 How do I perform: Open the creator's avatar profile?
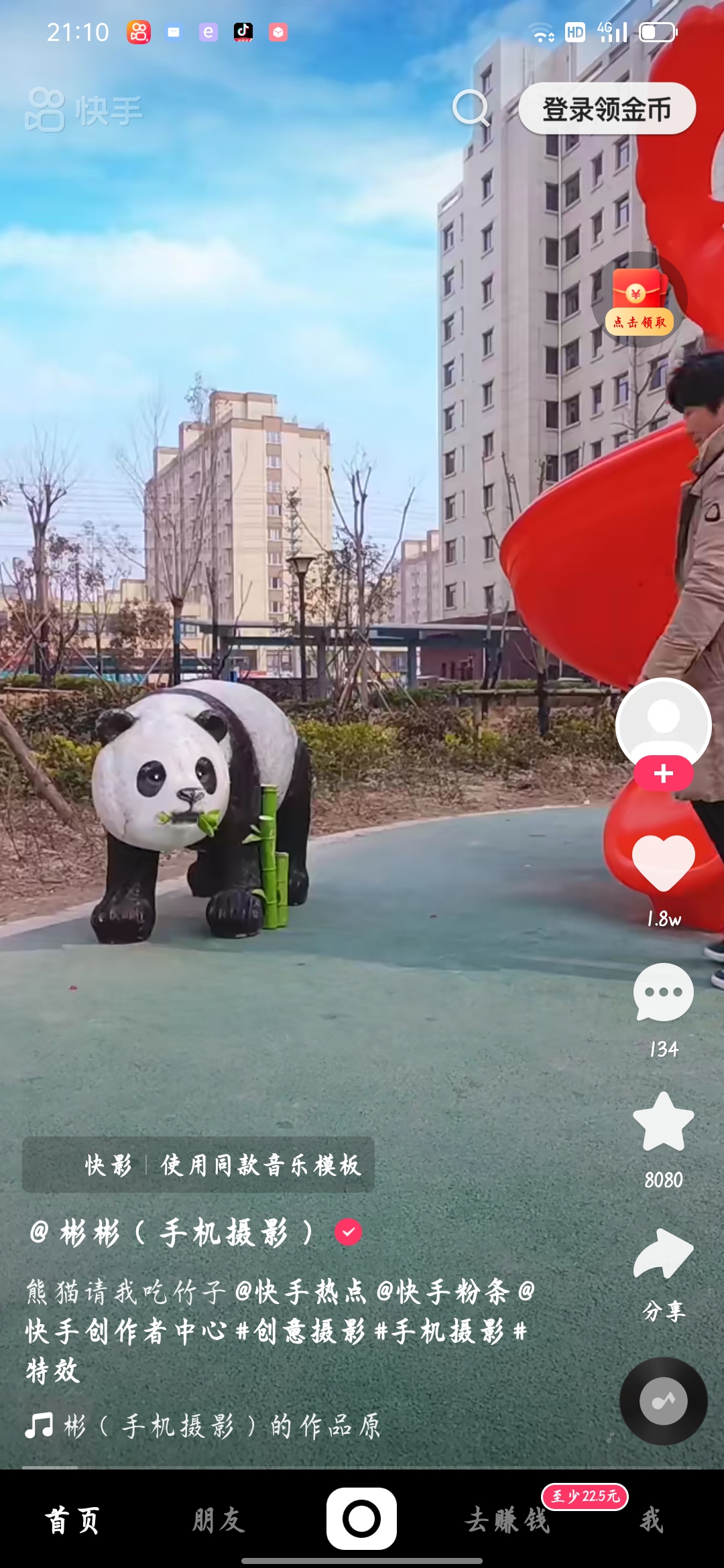(x=663, y=722)
